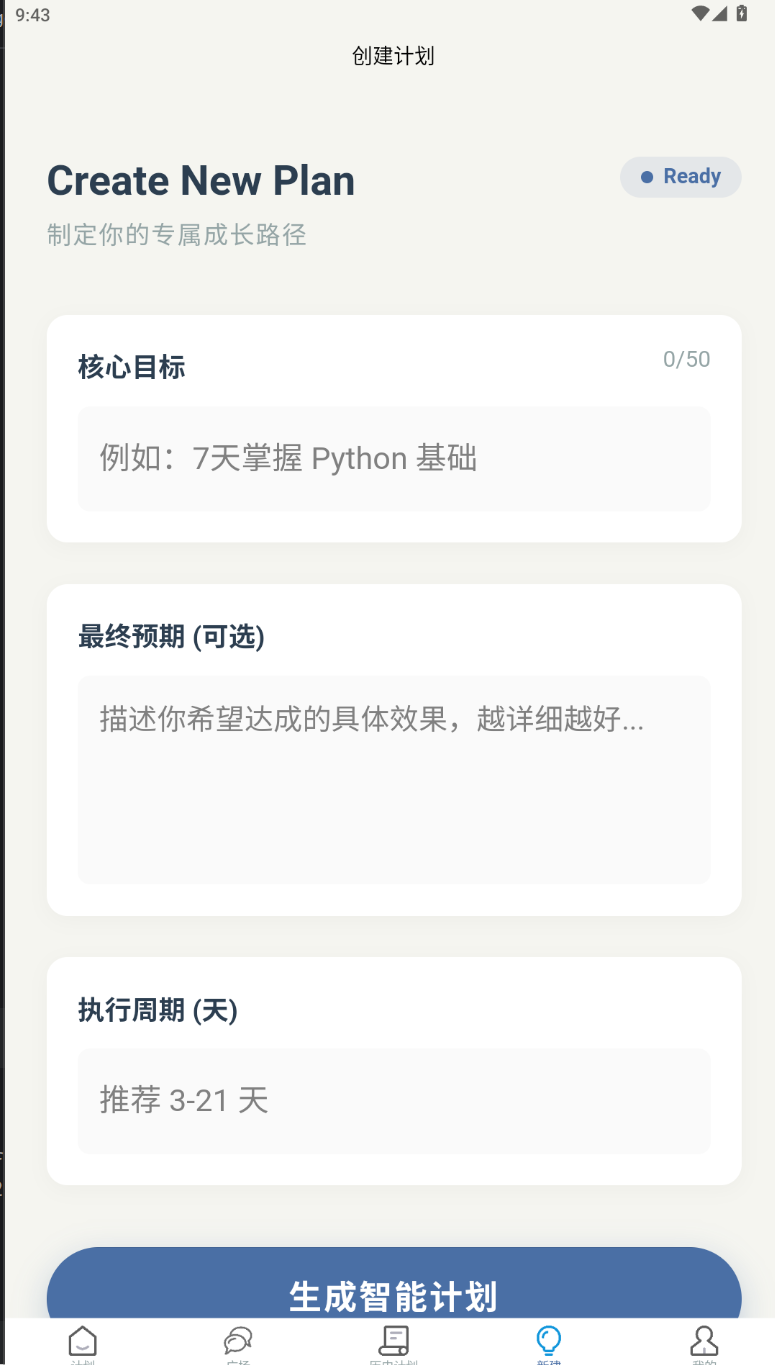Viewport: 775px width, 1365px height.
Task: Click the Ready status indicator dot
Action: [645, 177]
